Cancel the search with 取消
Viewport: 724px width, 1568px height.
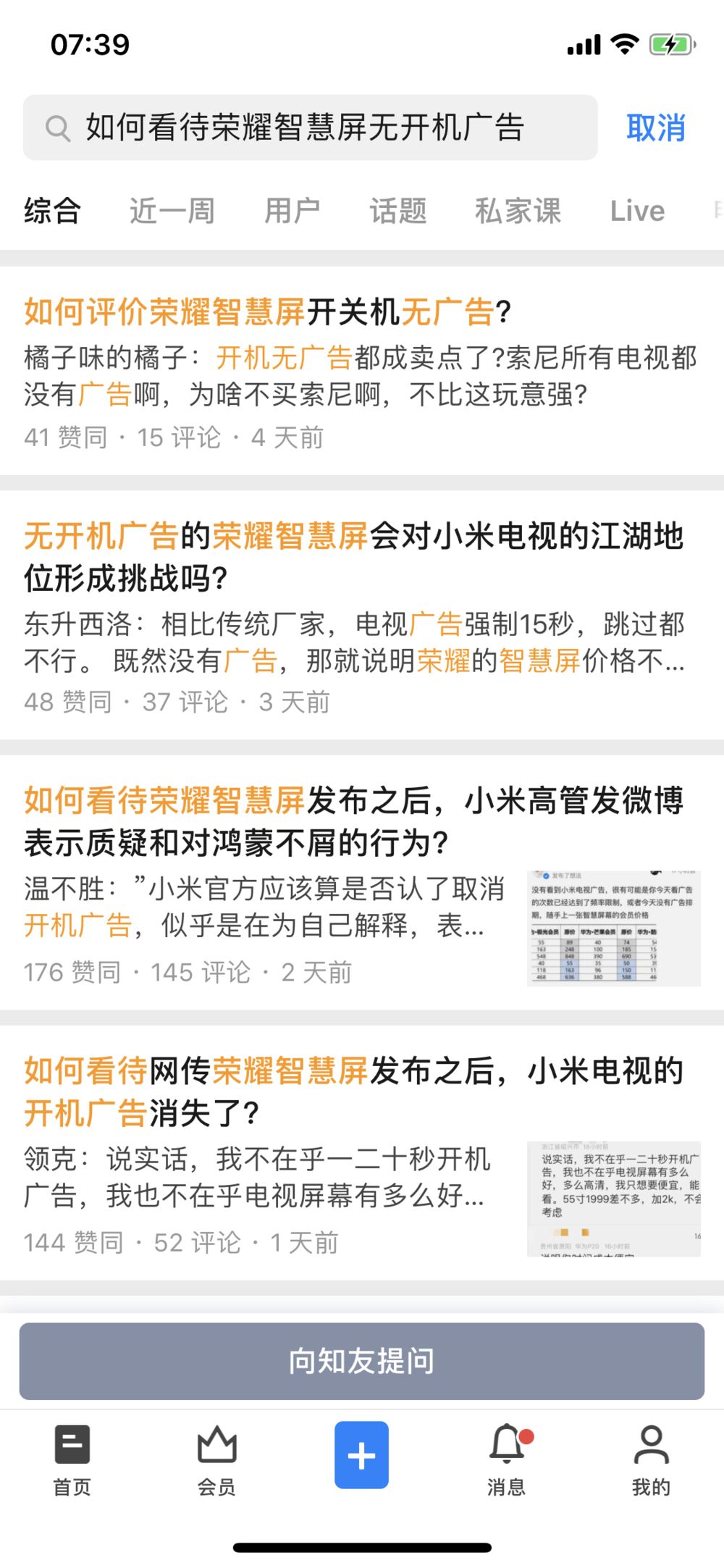(655, 127)
